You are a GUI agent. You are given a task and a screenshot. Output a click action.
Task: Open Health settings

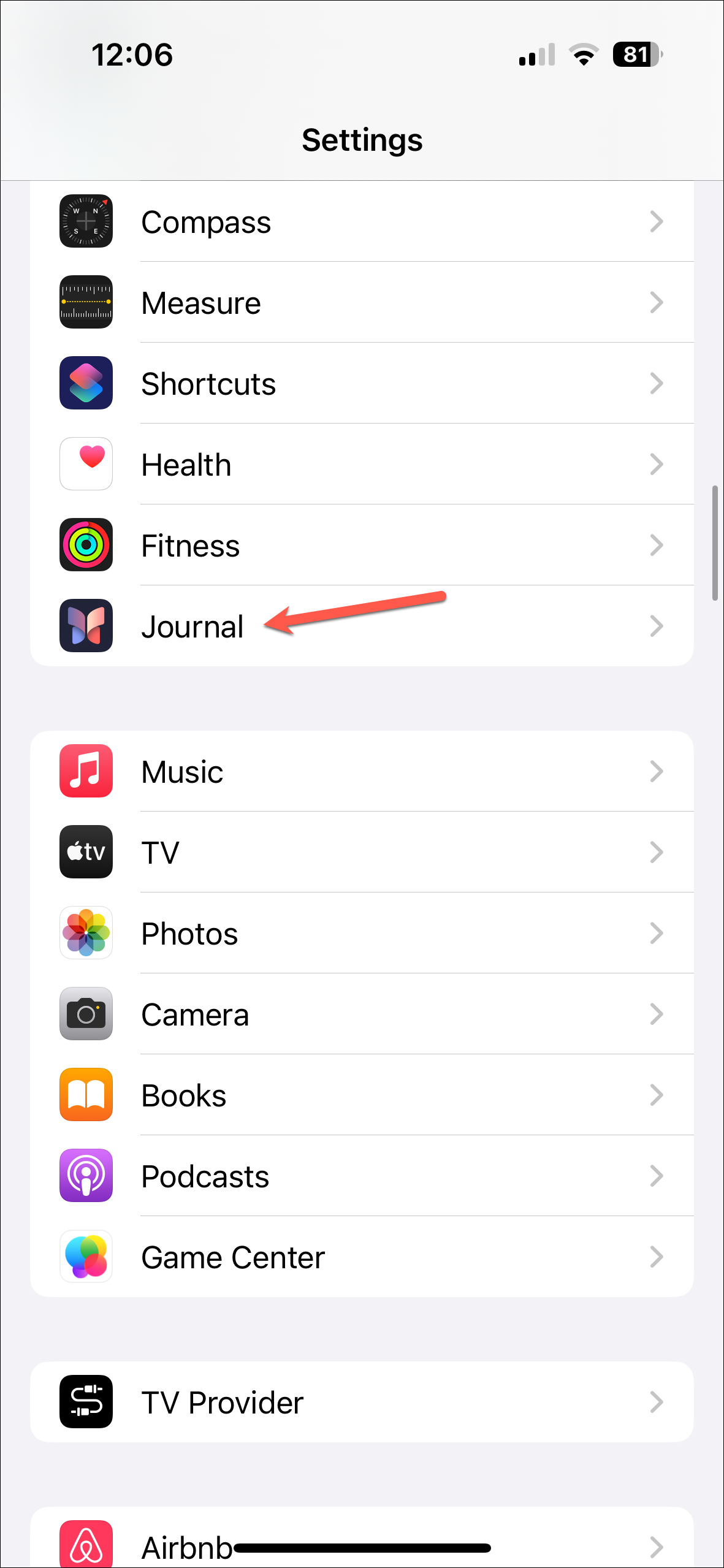pos(362,465)
